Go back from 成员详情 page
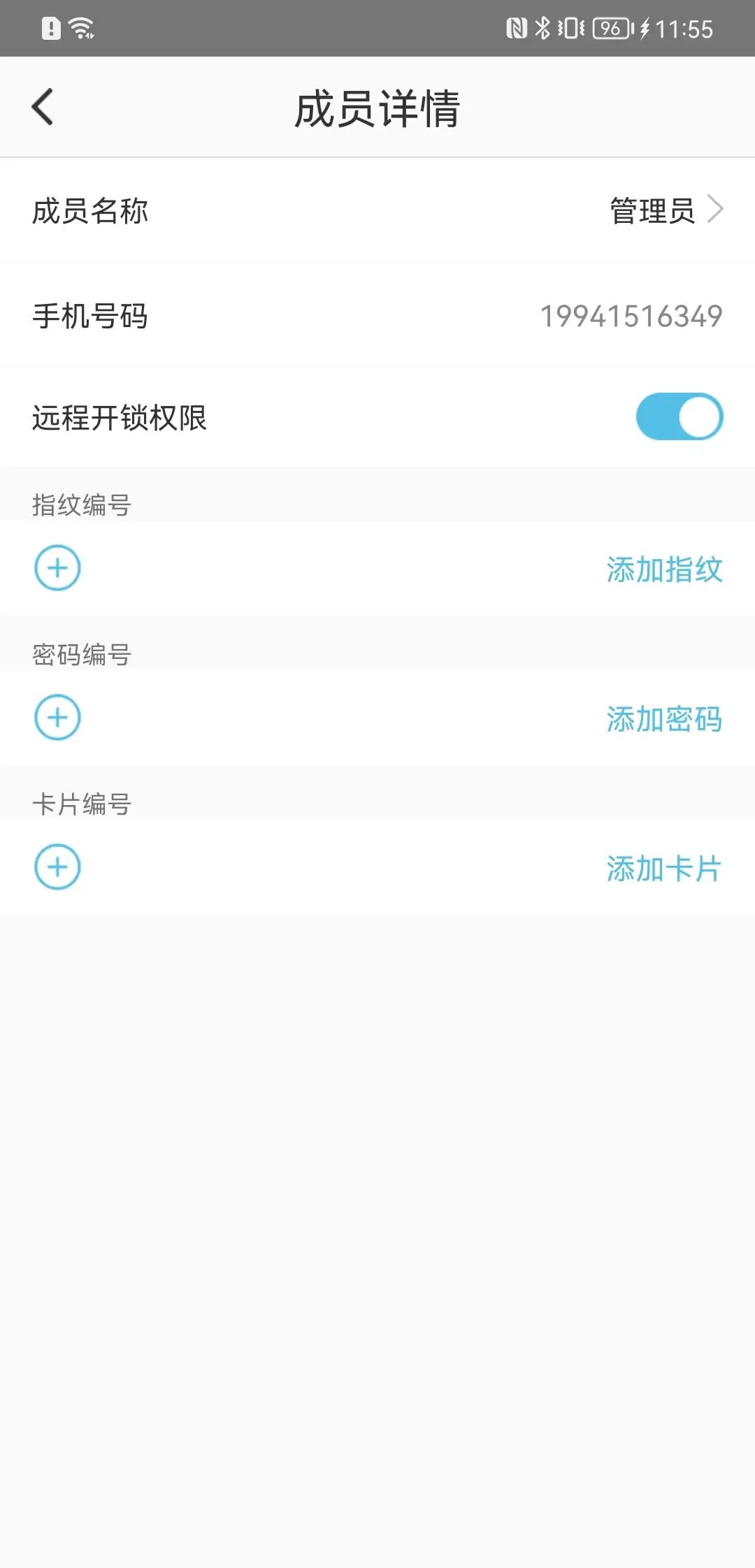The width and height of the screenshot is (755, 1568). [x=43, y=108]
